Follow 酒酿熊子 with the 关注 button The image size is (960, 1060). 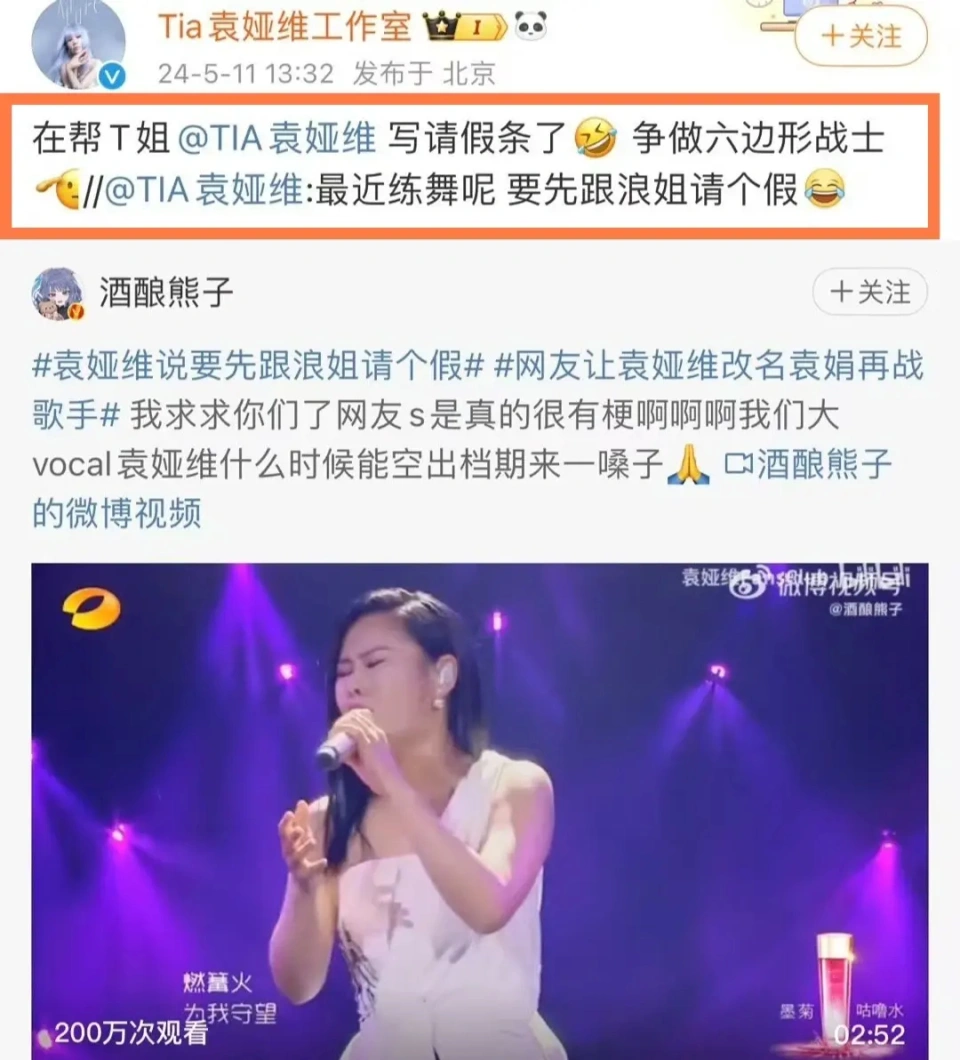coord(869,292)
